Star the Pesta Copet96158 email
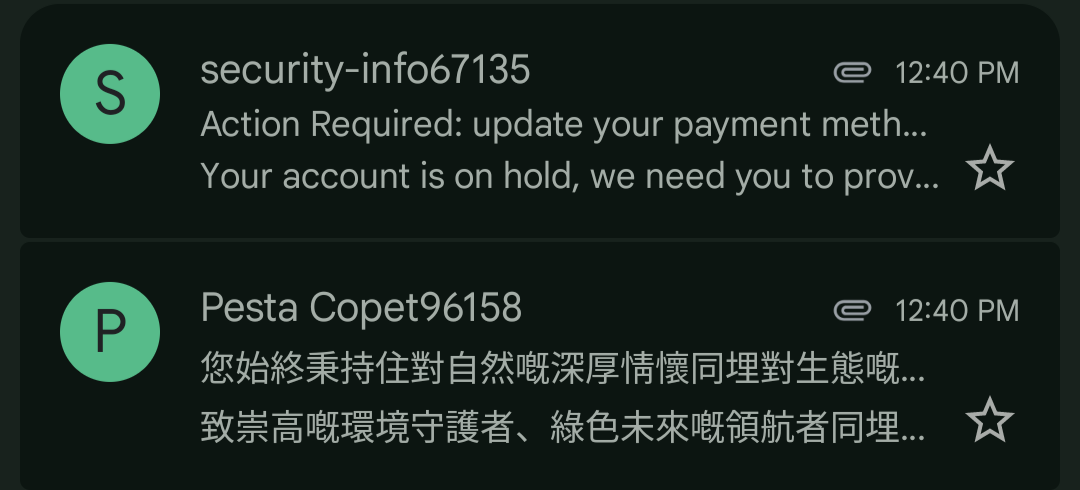This screenshot has height=490, width=1080. (990, 420)
